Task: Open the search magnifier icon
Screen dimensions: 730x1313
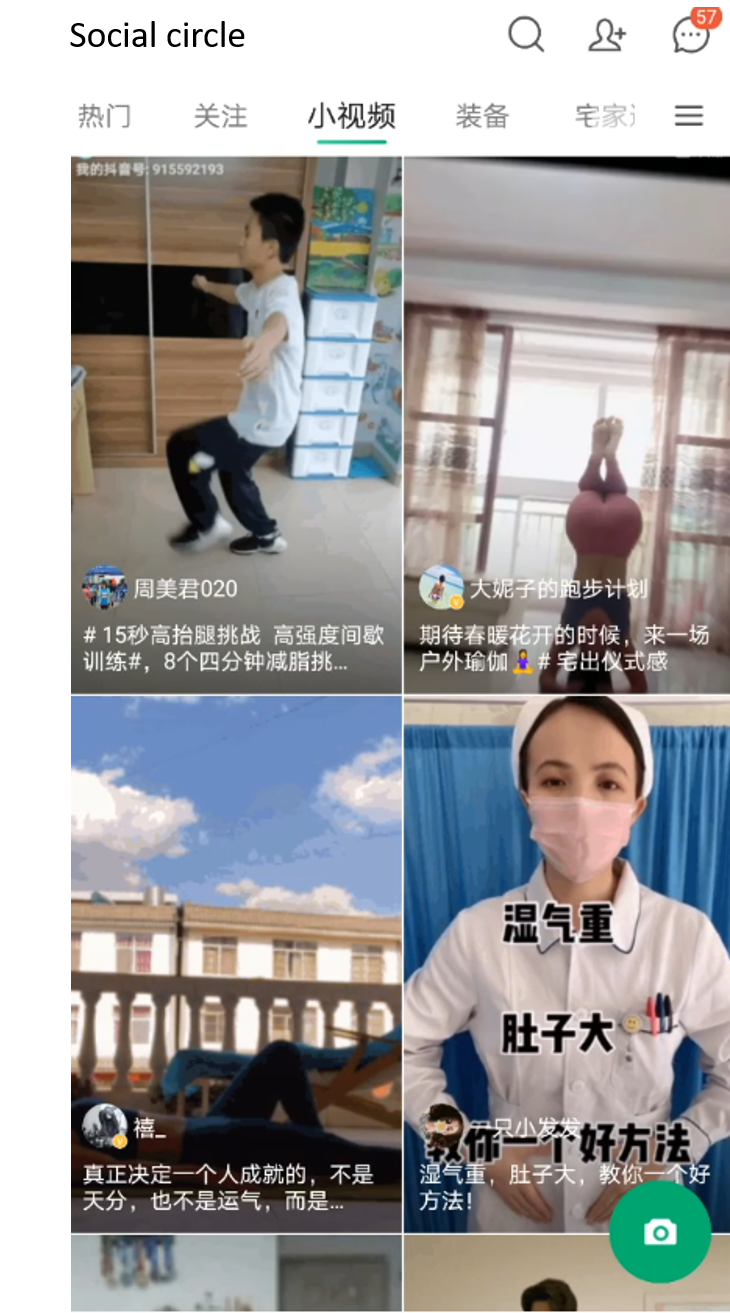Action: (x=526, y=35)
